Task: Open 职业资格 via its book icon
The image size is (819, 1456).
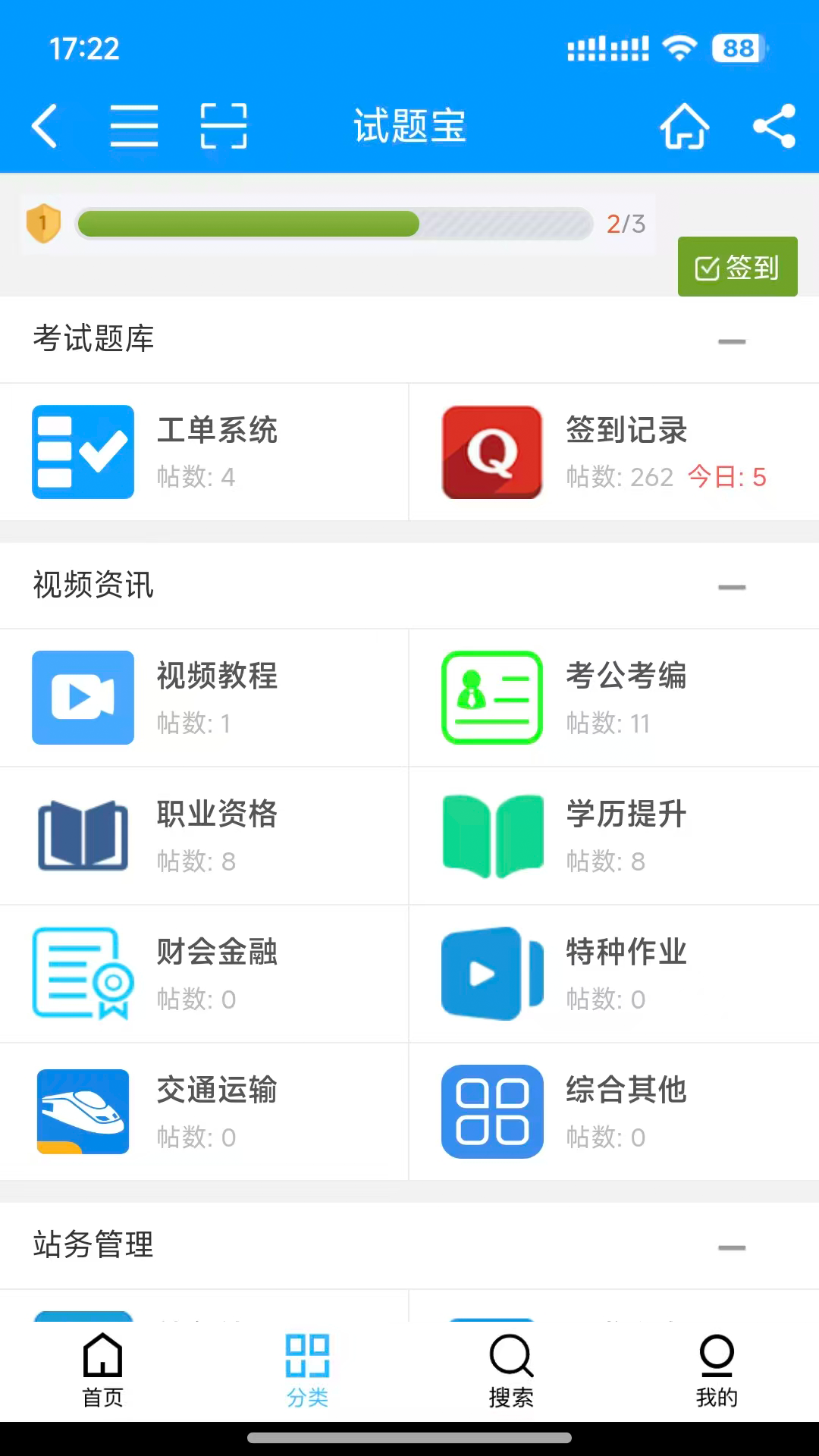Action: pos(83,835)
